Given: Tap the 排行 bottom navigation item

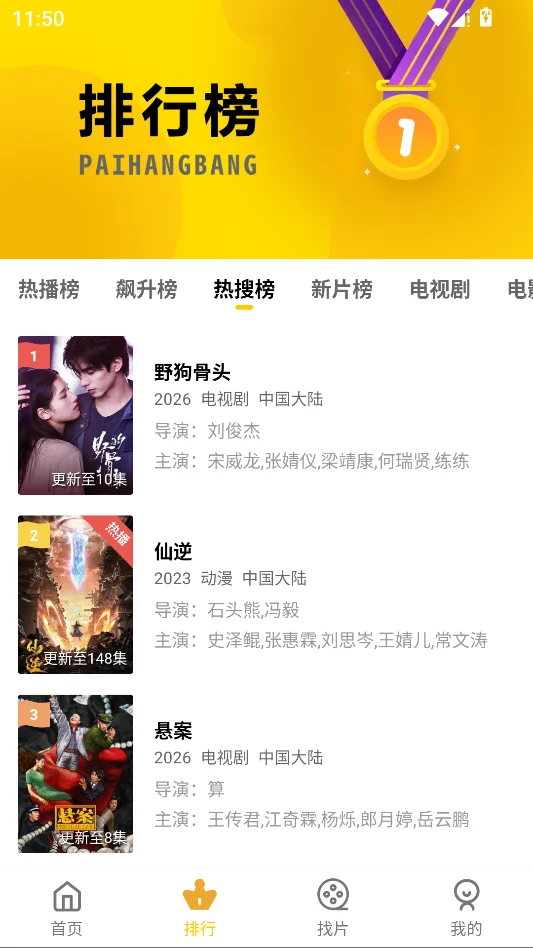Looking at the screenshot, I should pyautogui.click(x=199, y=908).
